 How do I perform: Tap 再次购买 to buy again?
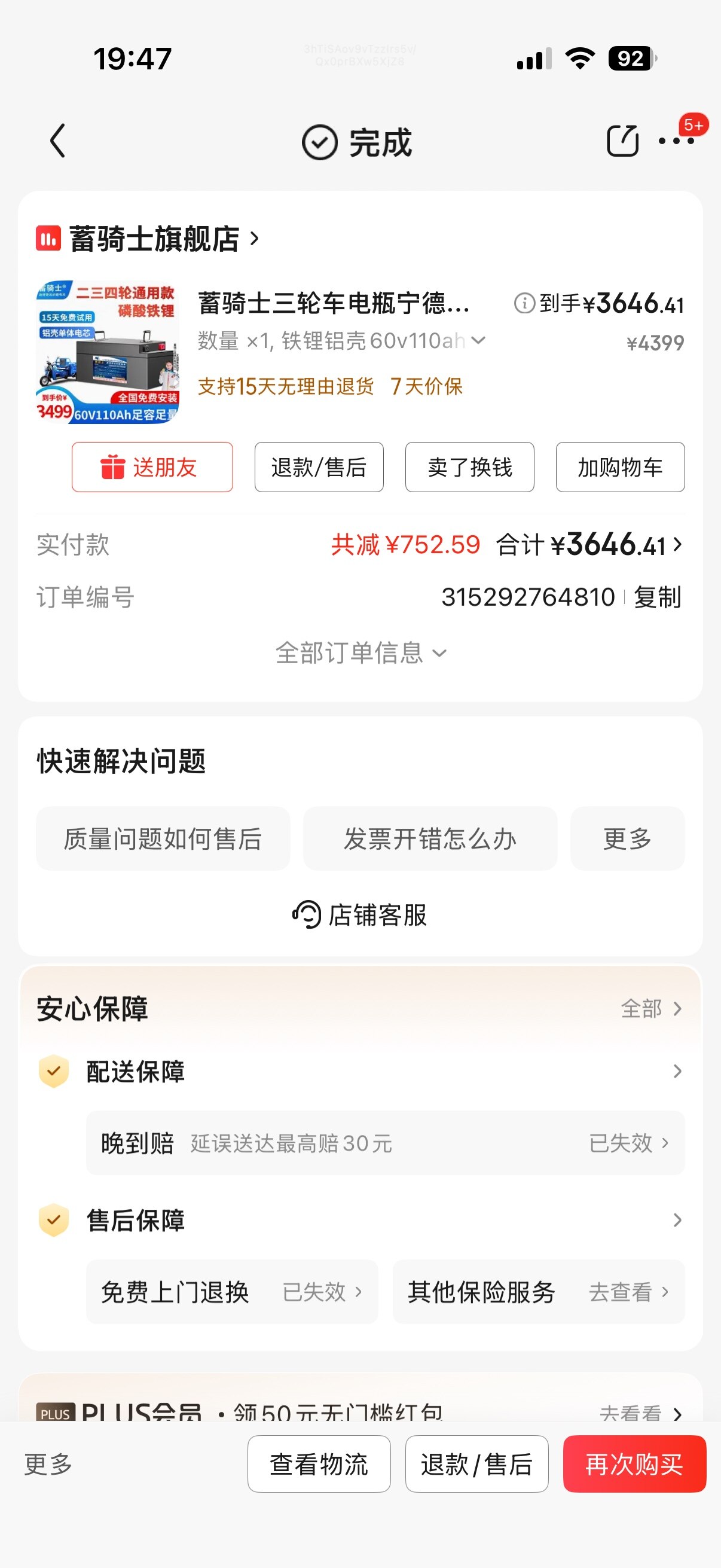point(634,1464)
